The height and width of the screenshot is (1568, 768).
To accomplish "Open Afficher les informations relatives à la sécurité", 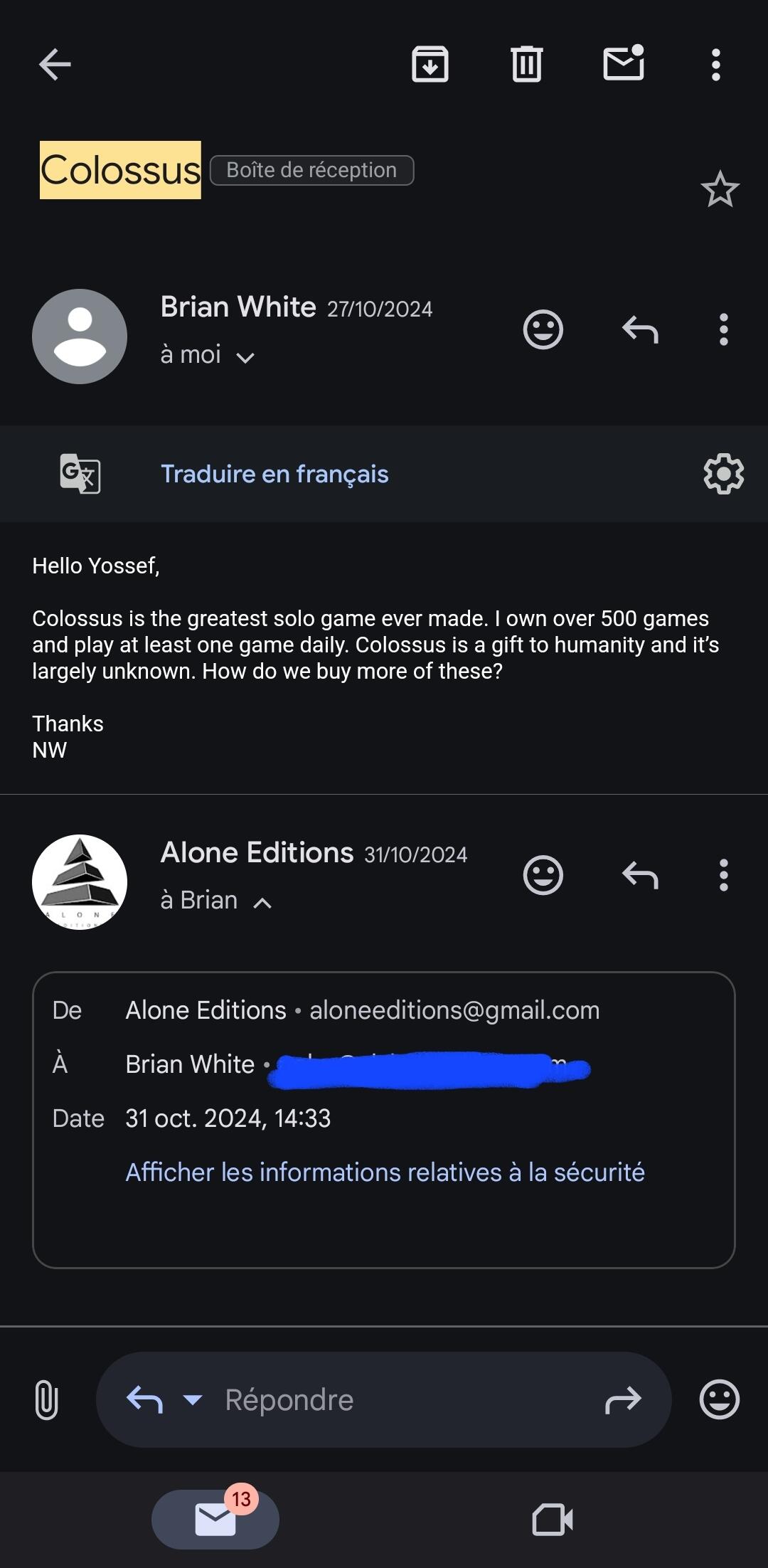I will point(385,1172).
